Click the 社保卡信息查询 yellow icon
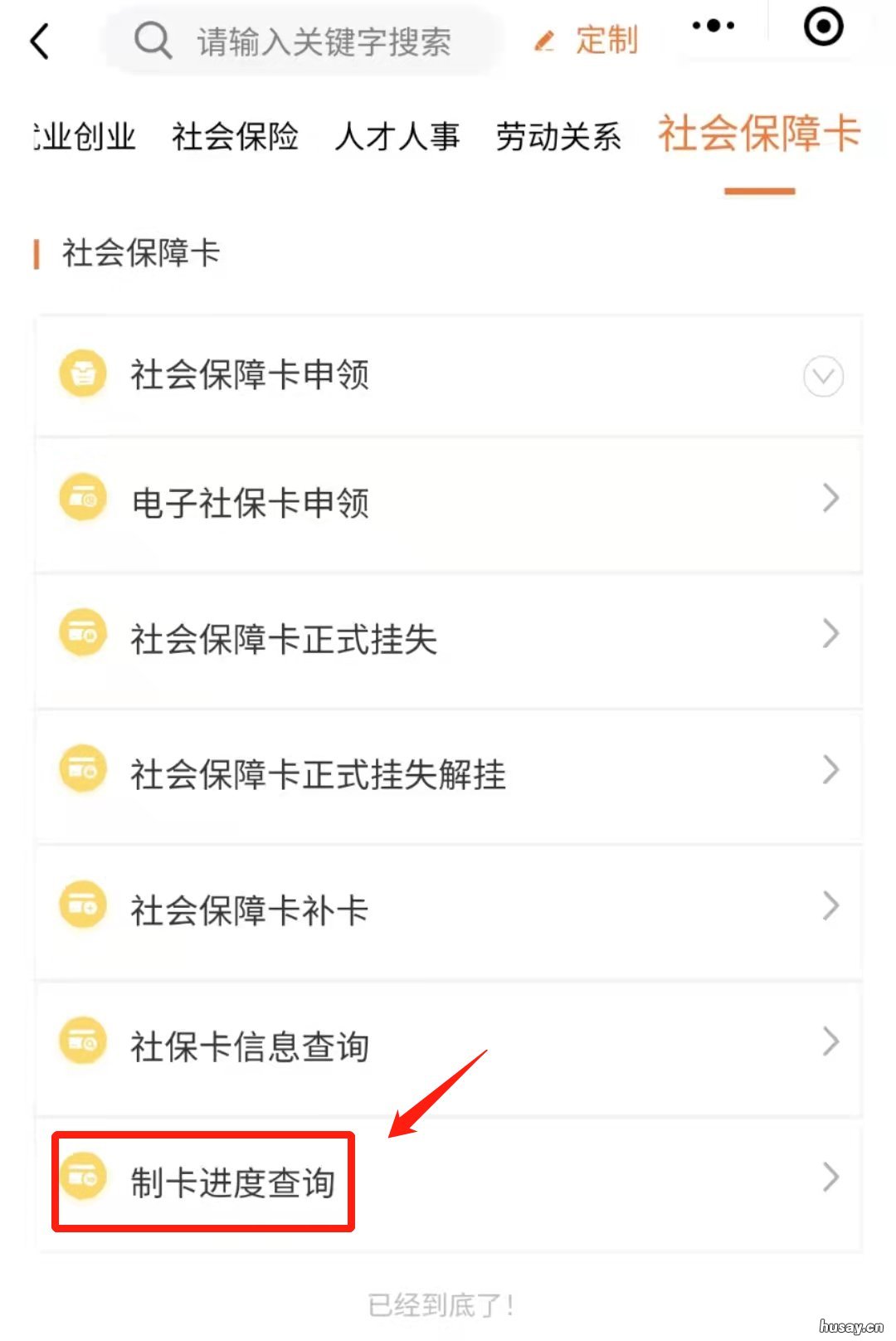The width and height of the screenshot is (896, 1341). point(82,1041)
